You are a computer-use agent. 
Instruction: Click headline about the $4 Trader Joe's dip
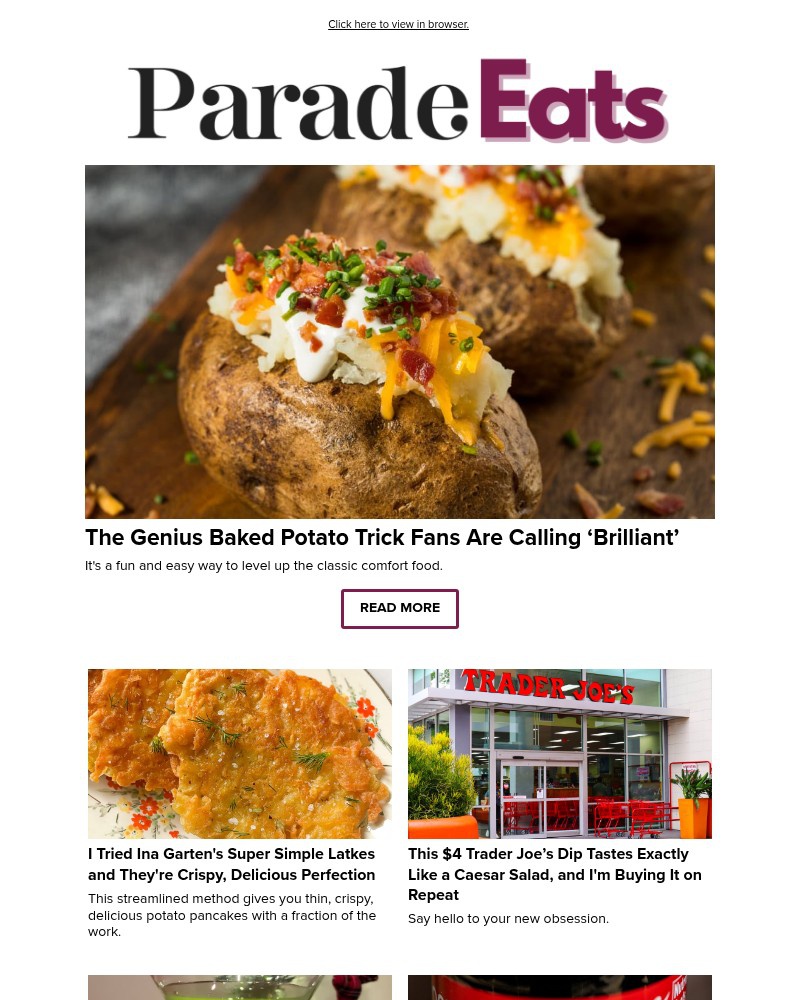[554, 874]
